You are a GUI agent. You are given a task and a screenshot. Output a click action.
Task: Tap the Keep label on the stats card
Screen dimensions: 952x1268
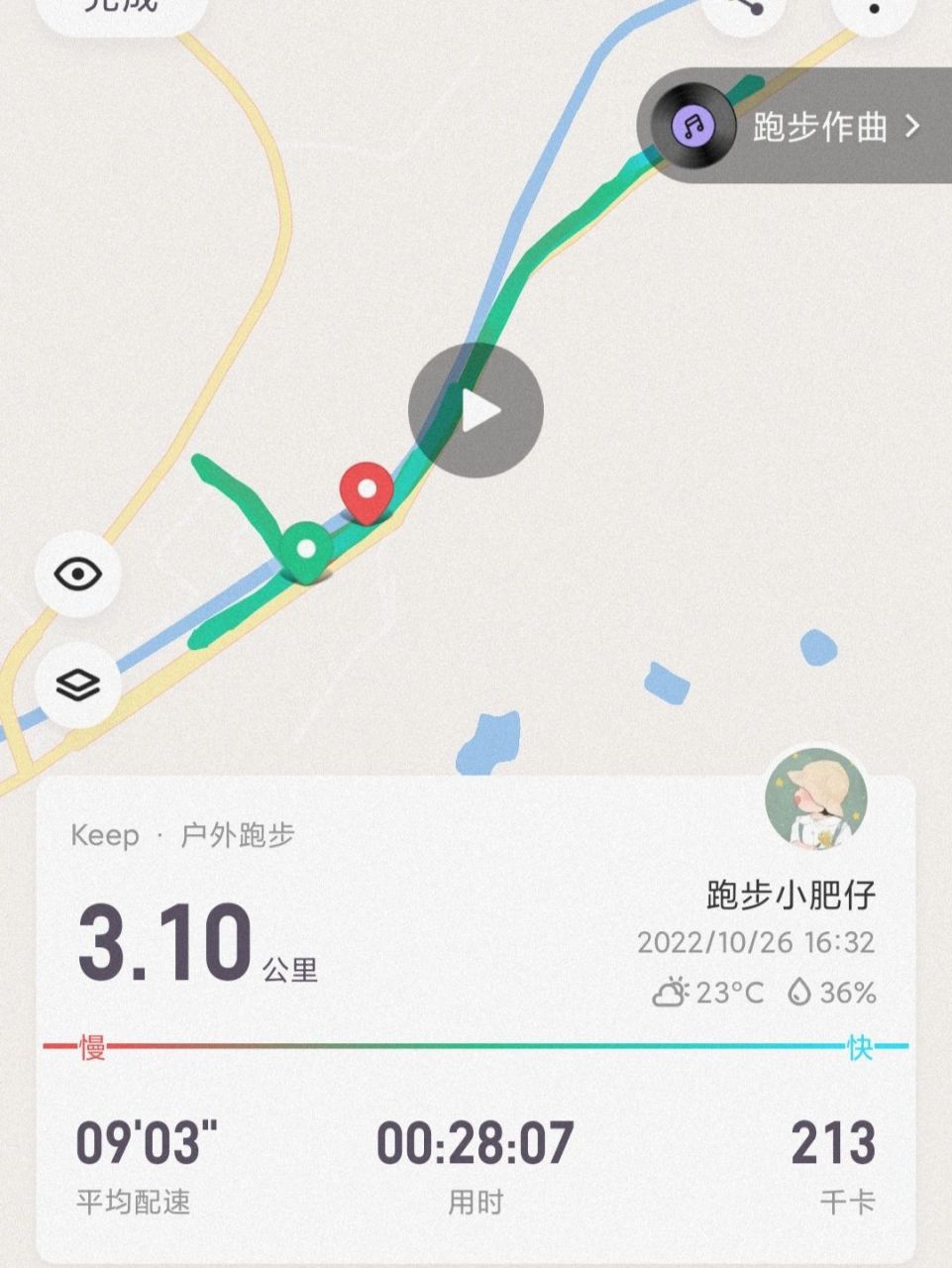[x=104, y=836]
